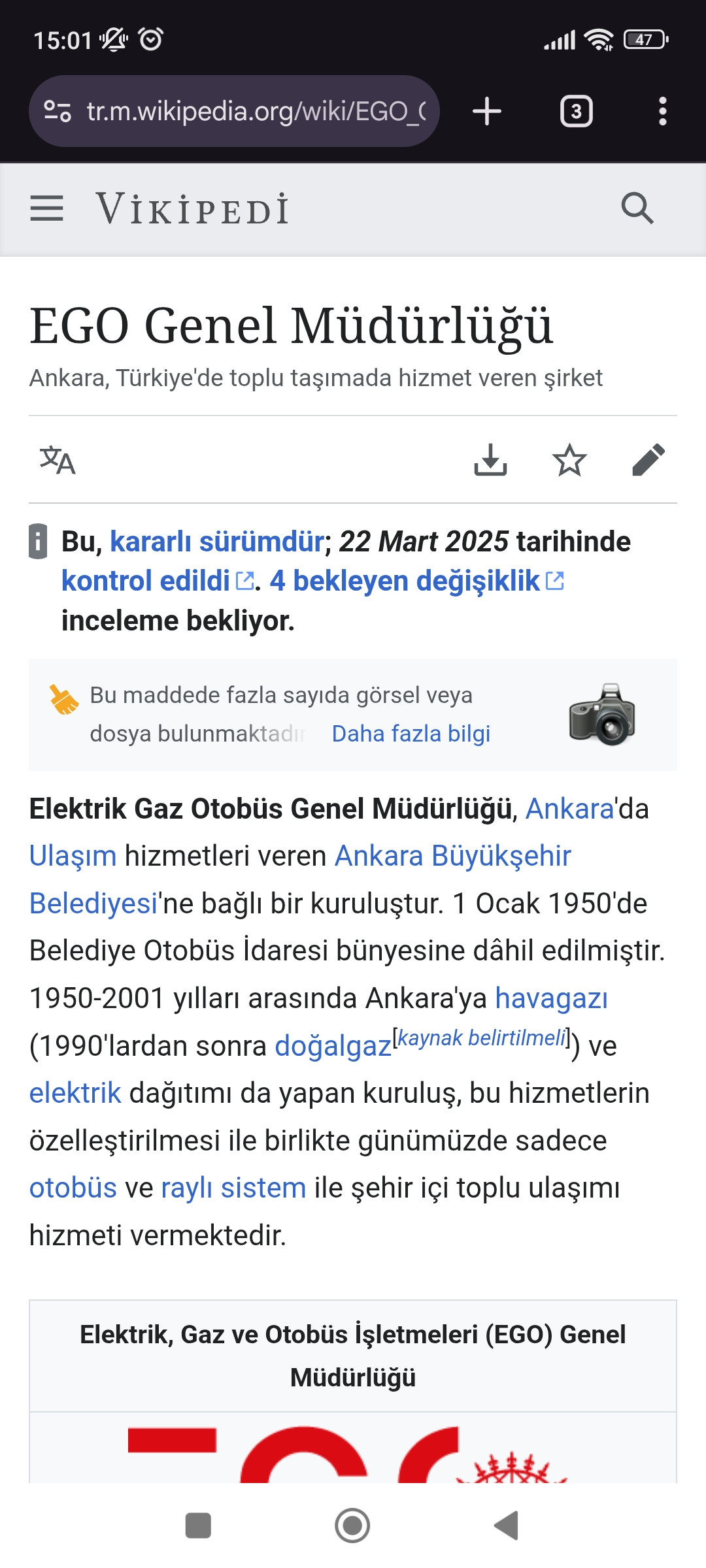
Task: Open the doğalgaz article link
Action: click(x=333, y=1046)
